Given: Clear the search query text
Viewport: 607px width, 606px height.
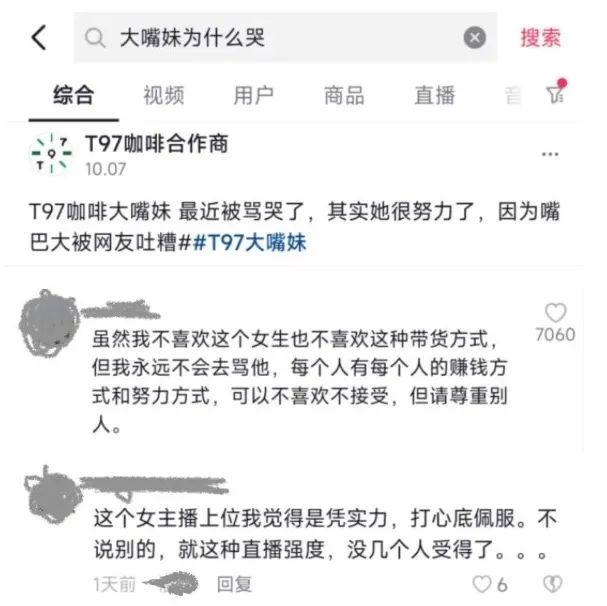Looking at the screenshot, I should coord(474,38).
